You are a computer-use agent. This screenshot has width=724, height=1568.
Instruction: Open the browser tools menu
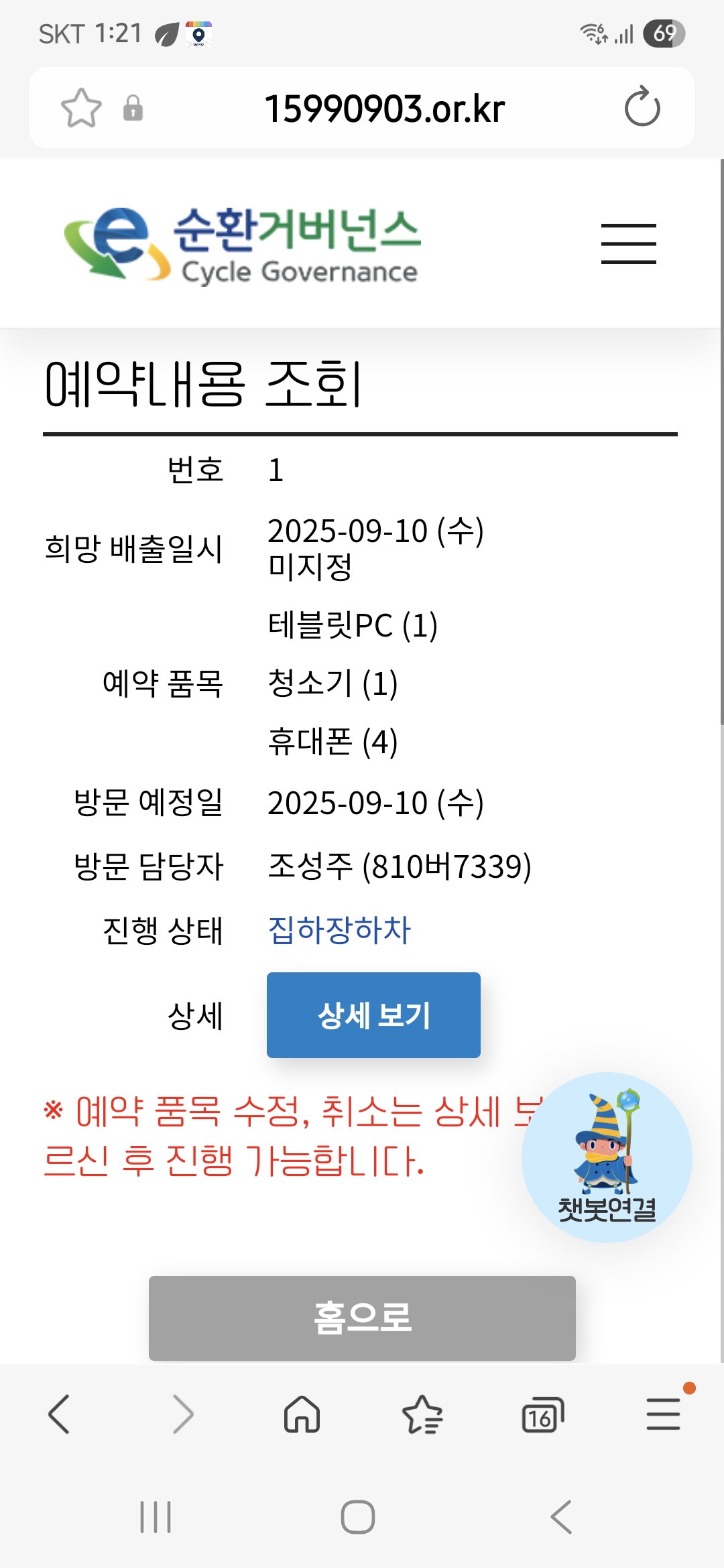pyautogui.click(x=664, y=1413)
